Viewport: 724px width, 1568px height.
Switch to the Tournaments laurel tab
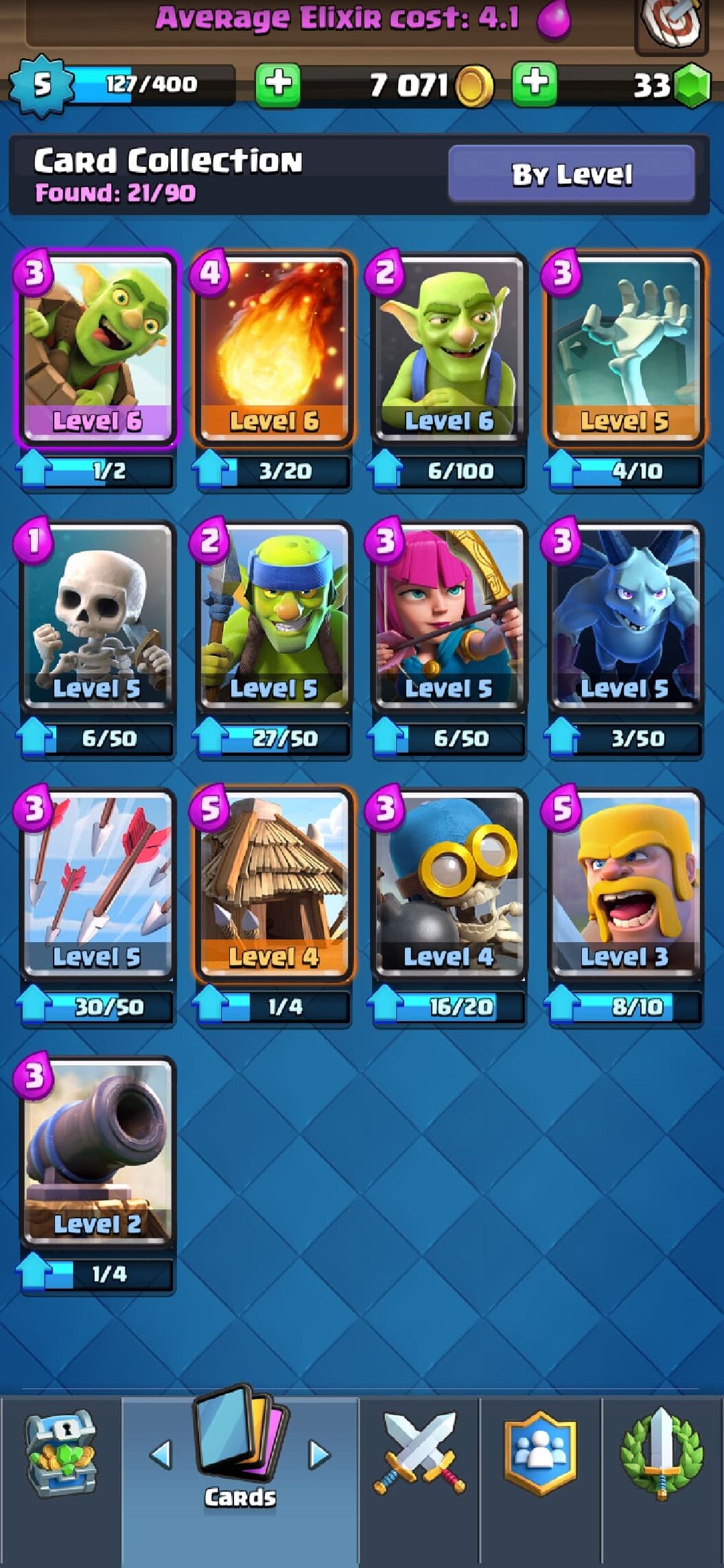pos(662,1453)
